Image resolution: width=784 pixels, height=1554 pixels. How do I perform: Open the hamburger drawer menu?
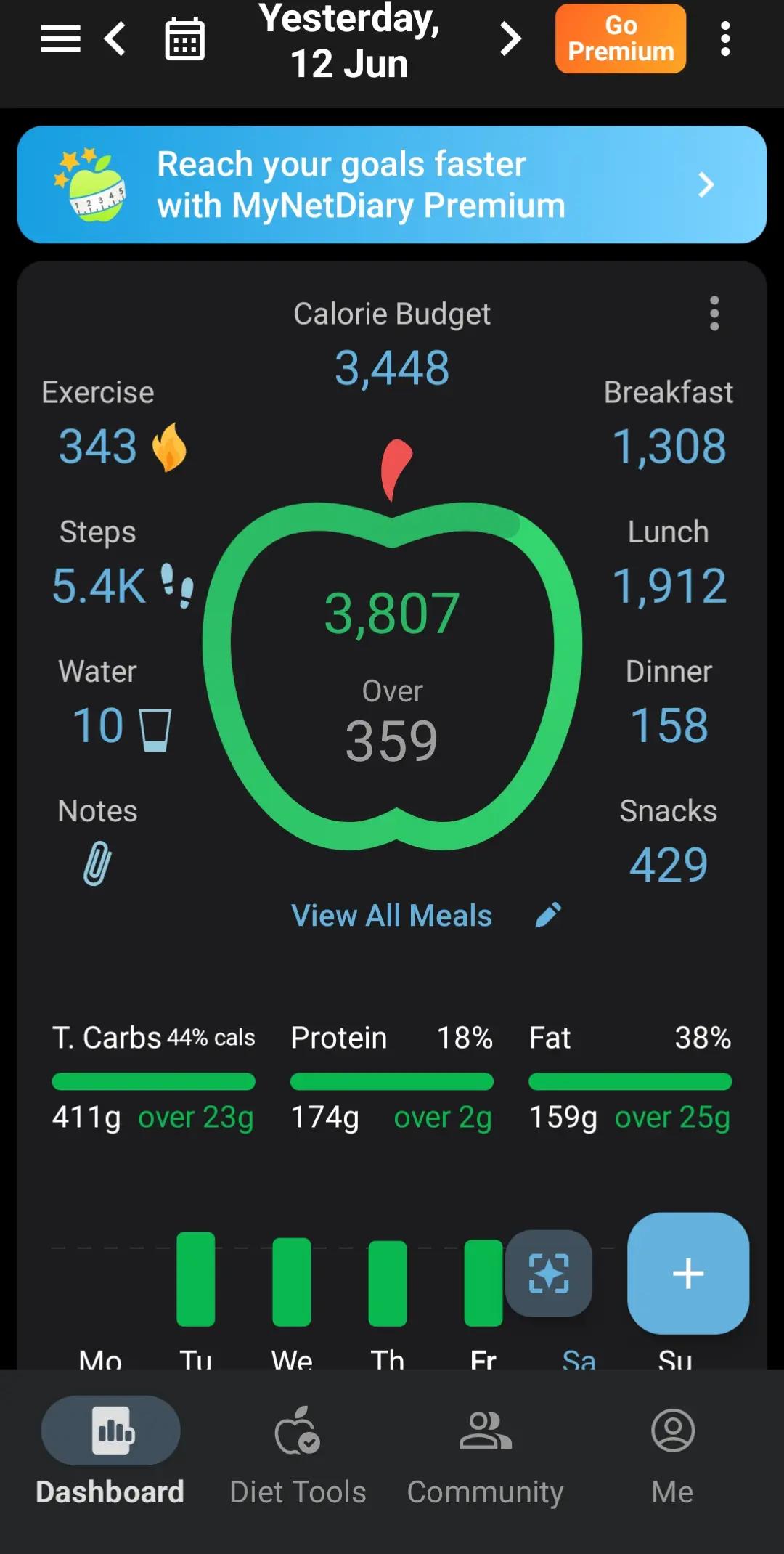point(60,39)
